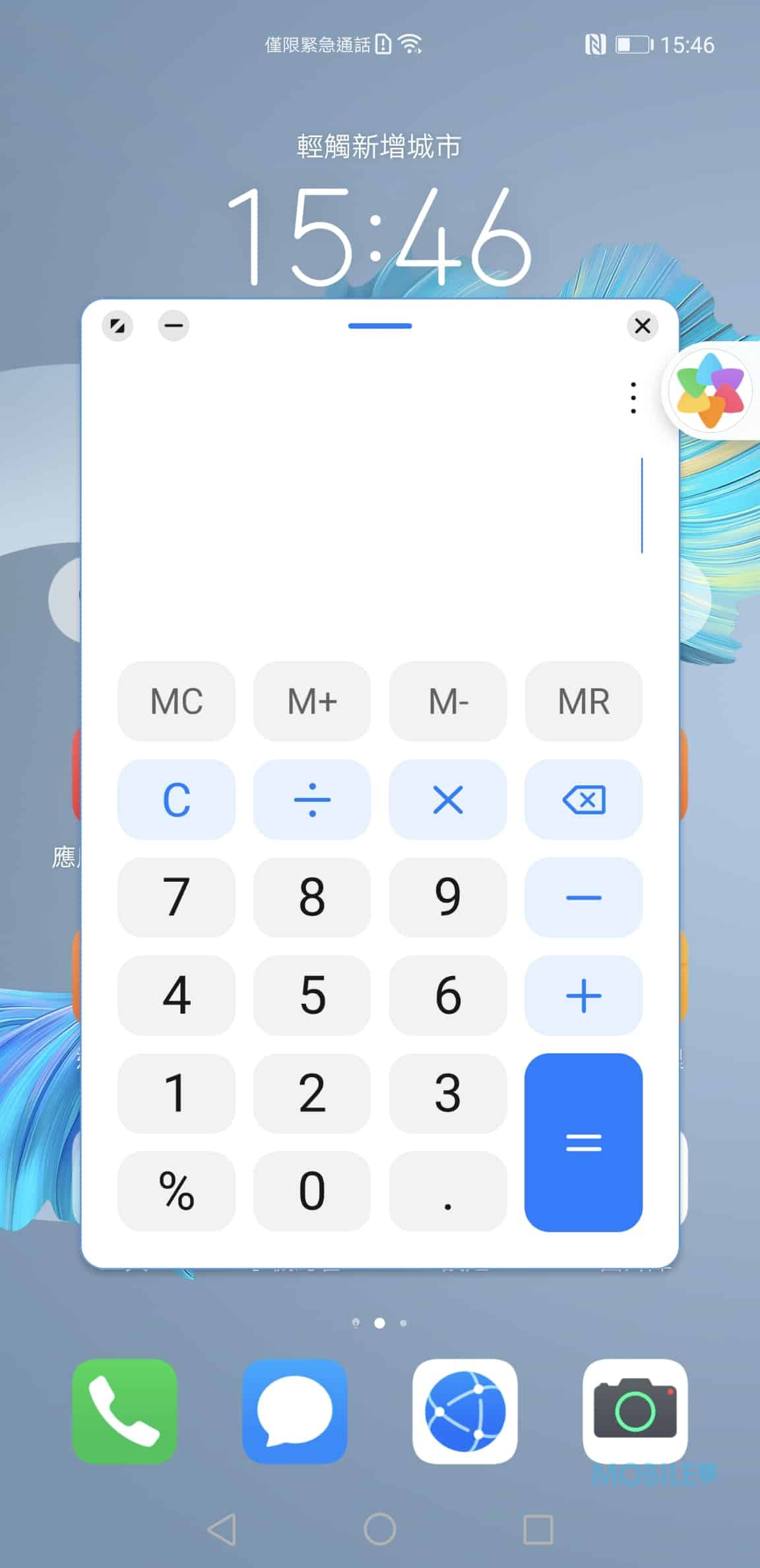Tap the plus operator

click(x=584, y=995)
